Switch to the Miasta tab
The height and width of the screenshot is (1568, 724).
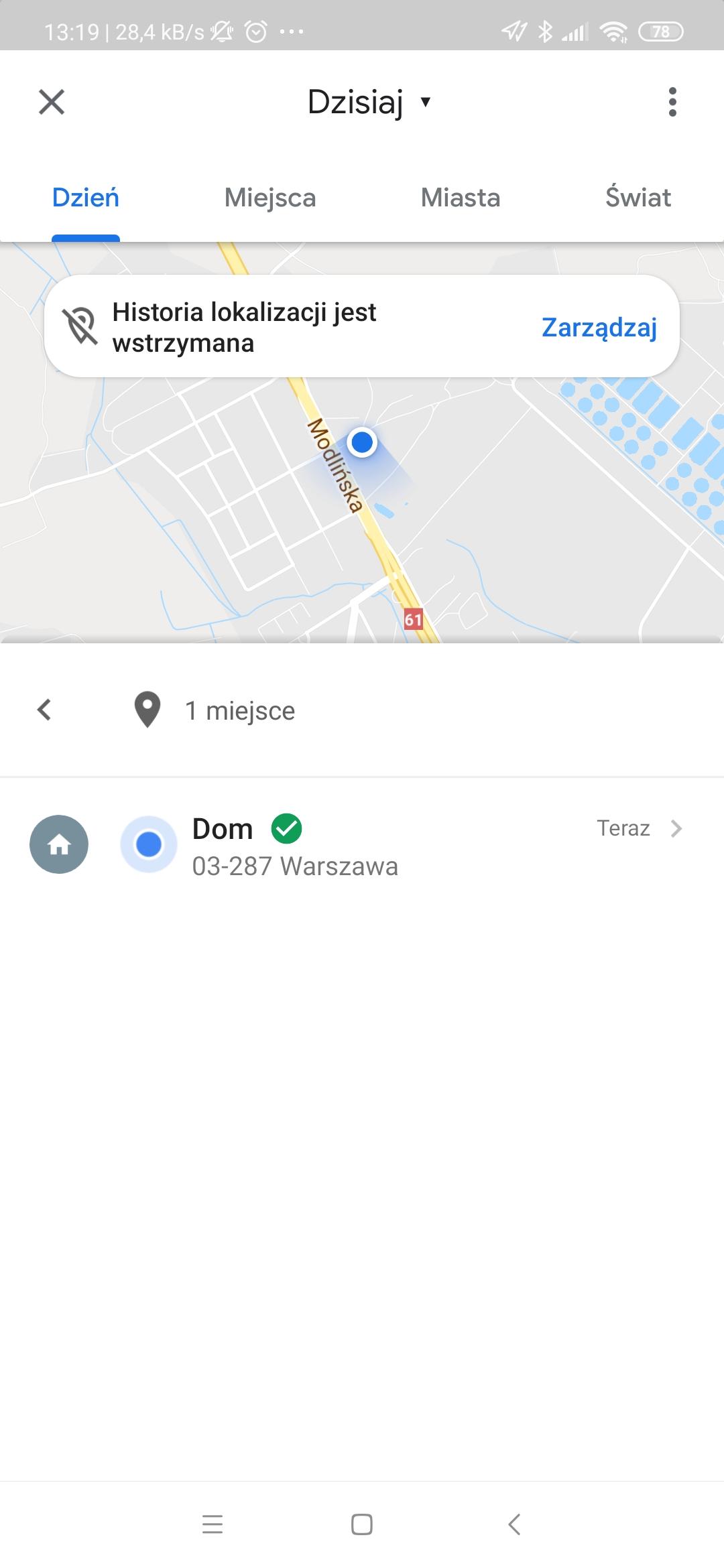click(461, 198)
